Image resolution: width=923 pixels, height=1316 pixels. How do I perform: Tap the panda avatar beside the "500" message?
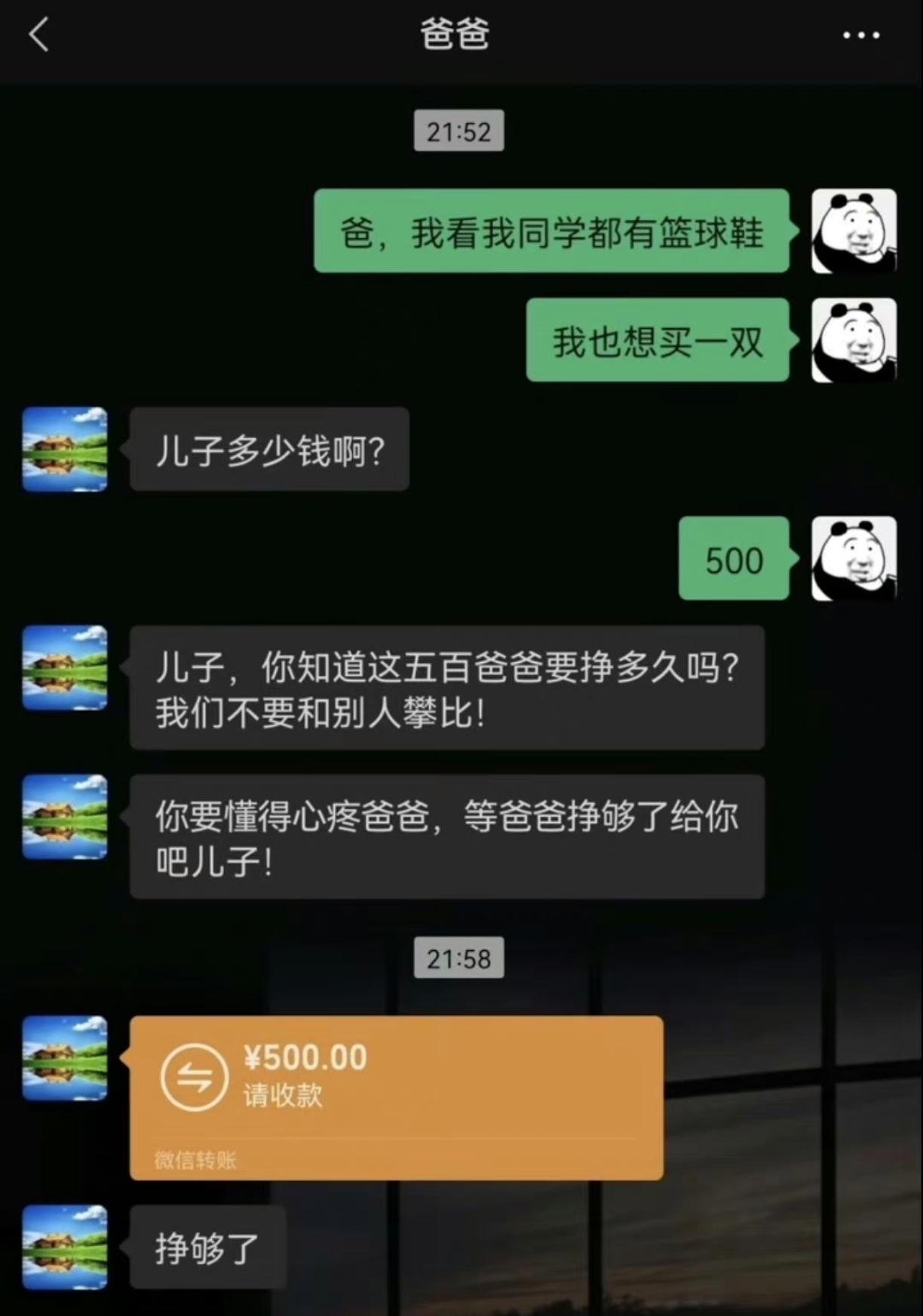point(854,559)
